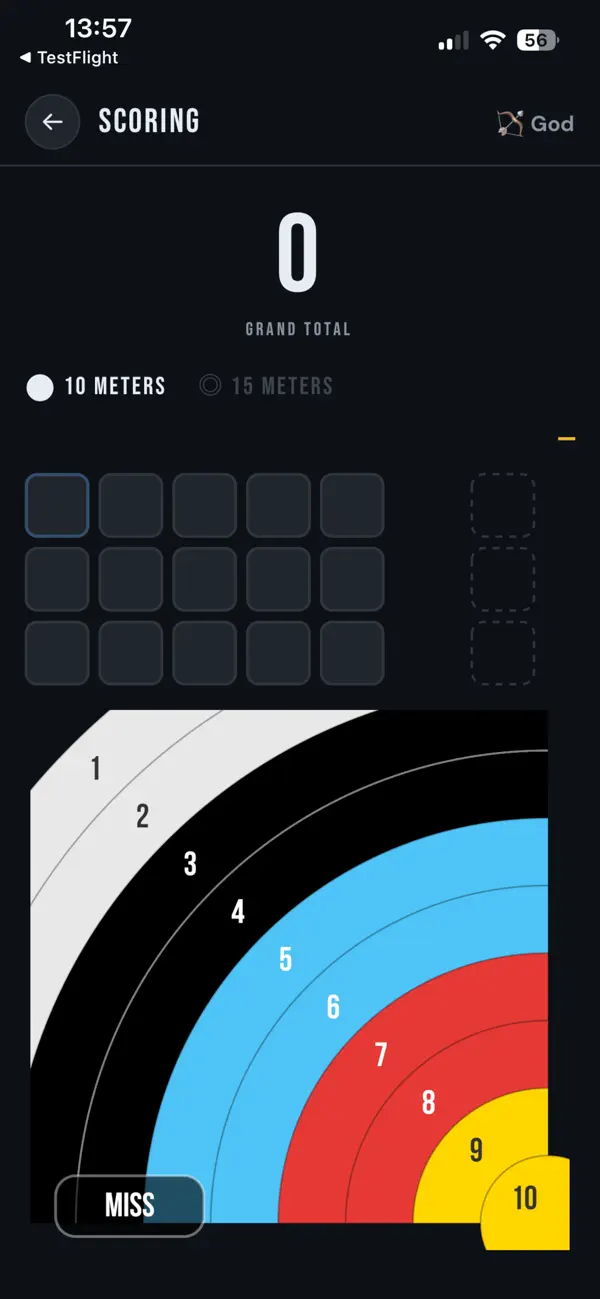Viewport: 600px width, 1299px height.
Task: Score a 3 on the outer black ring
Action: tap(190, 863)
